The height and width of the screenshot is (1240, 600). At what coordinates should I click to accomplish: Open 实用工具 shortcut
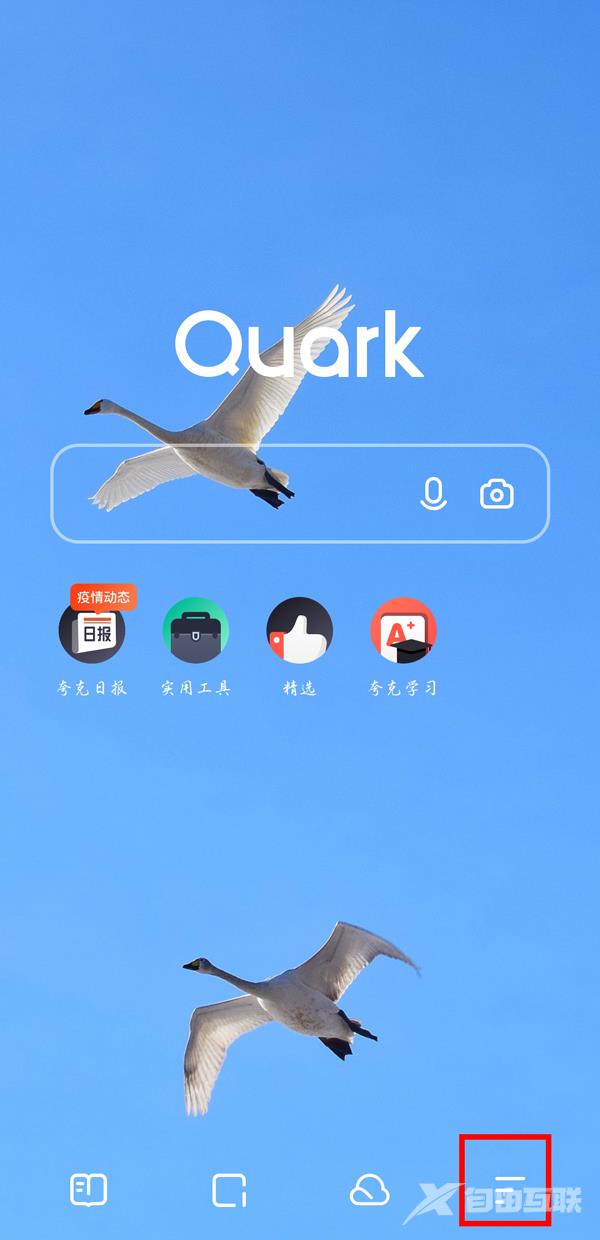196,631
